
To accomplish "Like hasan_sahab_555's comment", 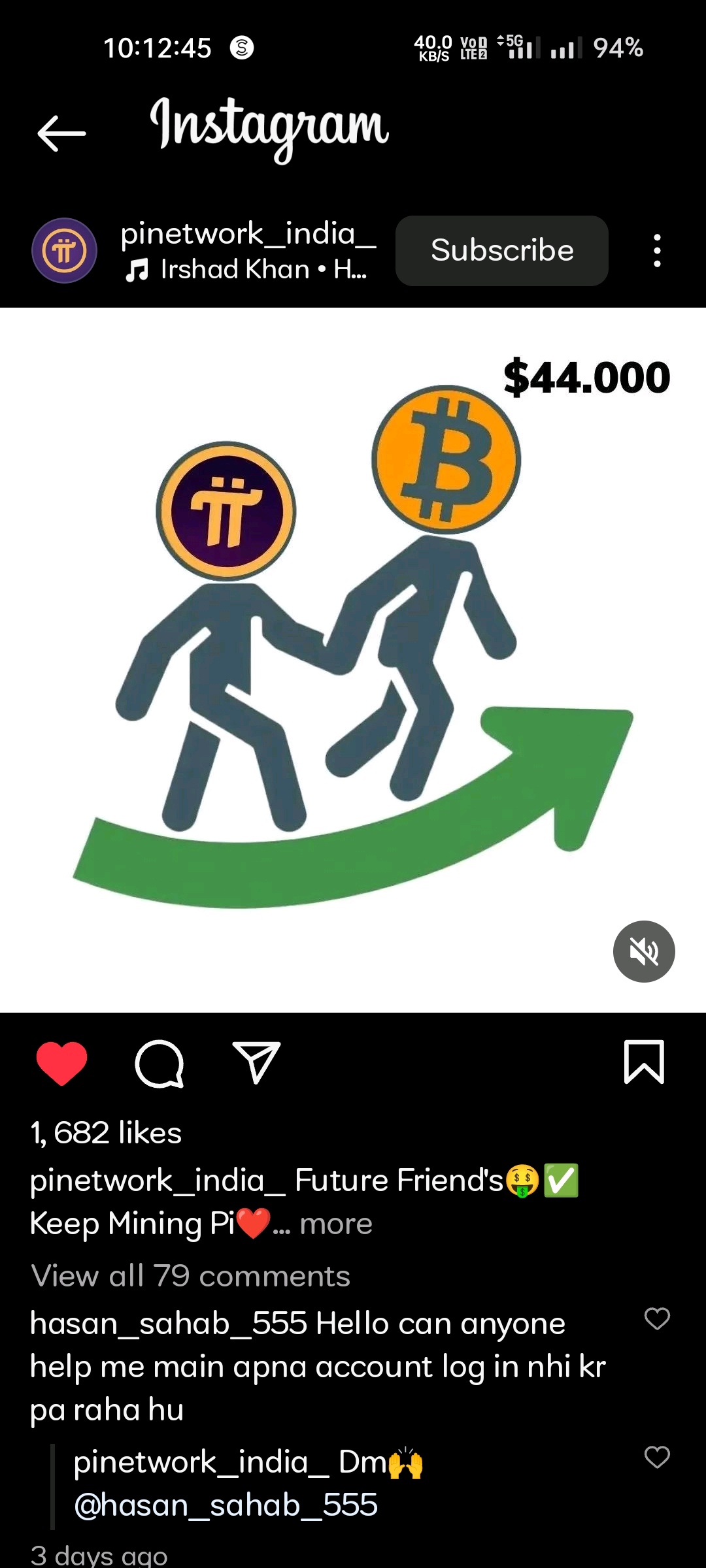I will pos(657,1318).
